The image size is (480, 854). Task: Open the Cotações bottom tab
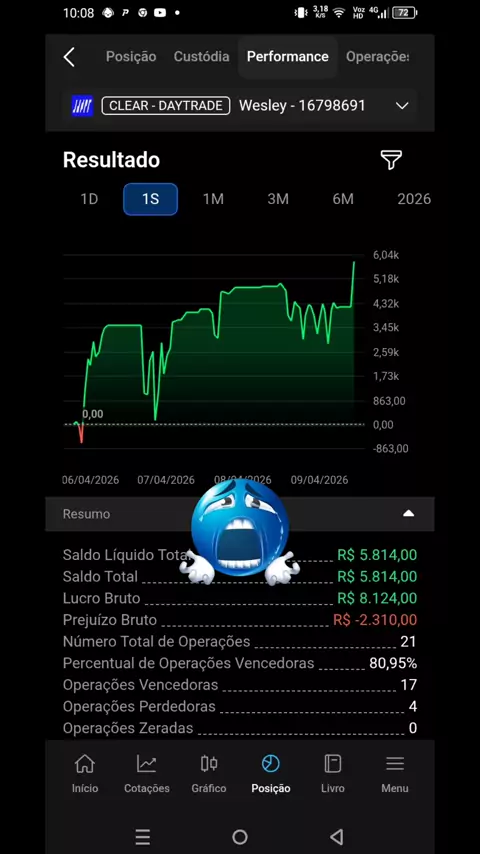[x=147, y=773]
